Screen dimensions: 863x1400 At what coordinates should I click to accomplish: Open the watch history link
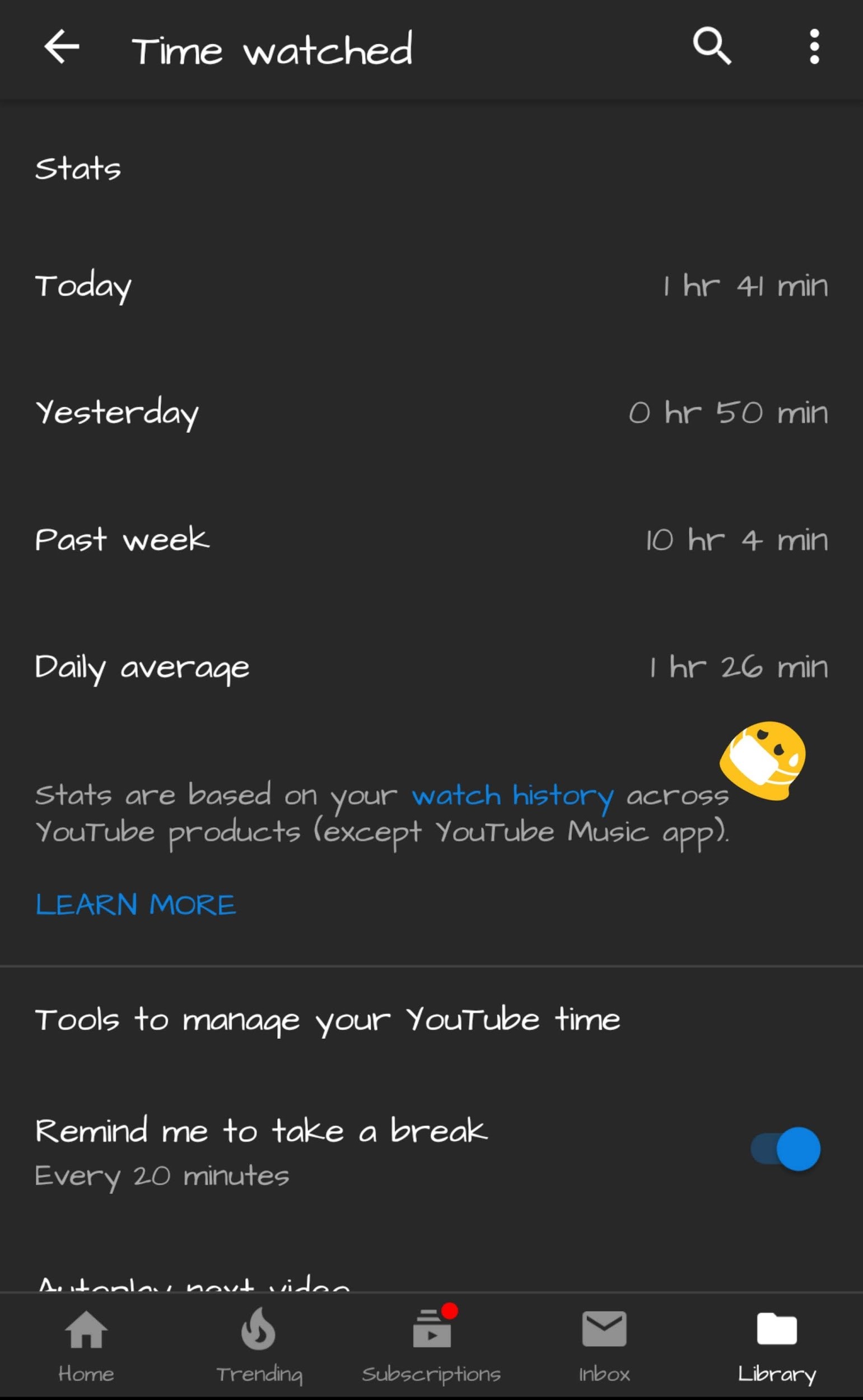coord(512,796)
